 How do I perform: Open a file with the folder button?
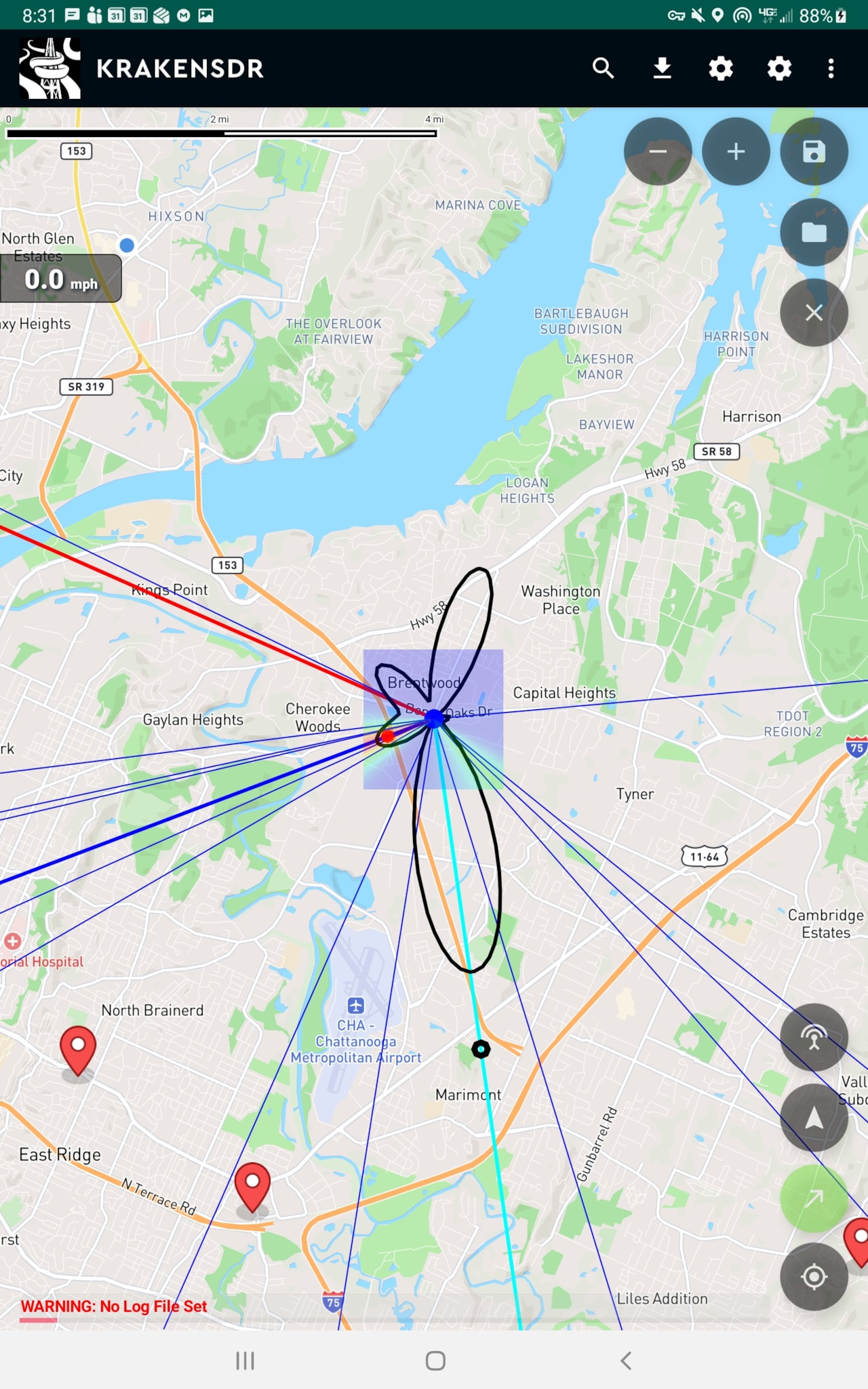(x=814, y=233)
